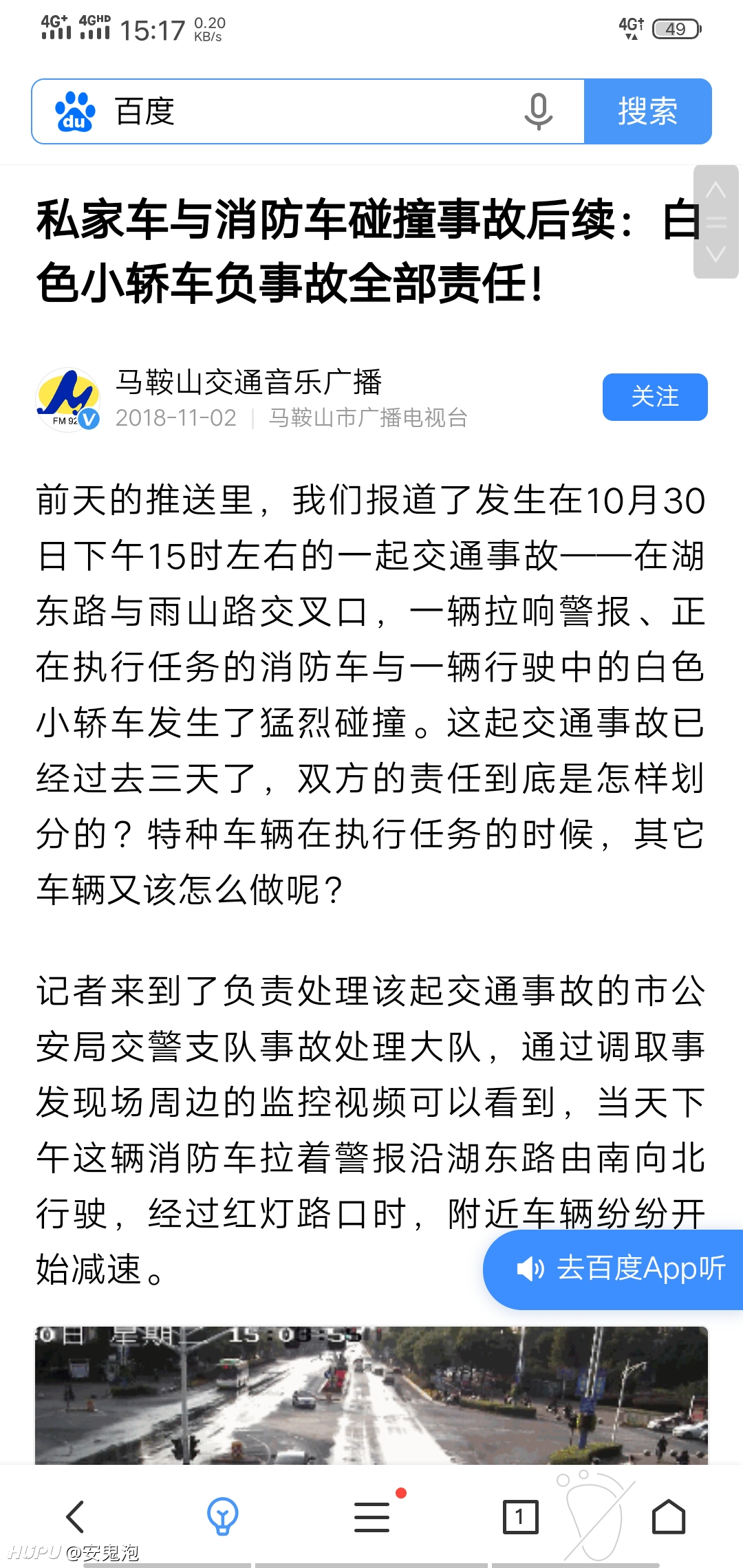Screen dimensions: 743x1568
Task: Open 马鞍山交通音乐广播 author profile
Action: pos(248,382)
